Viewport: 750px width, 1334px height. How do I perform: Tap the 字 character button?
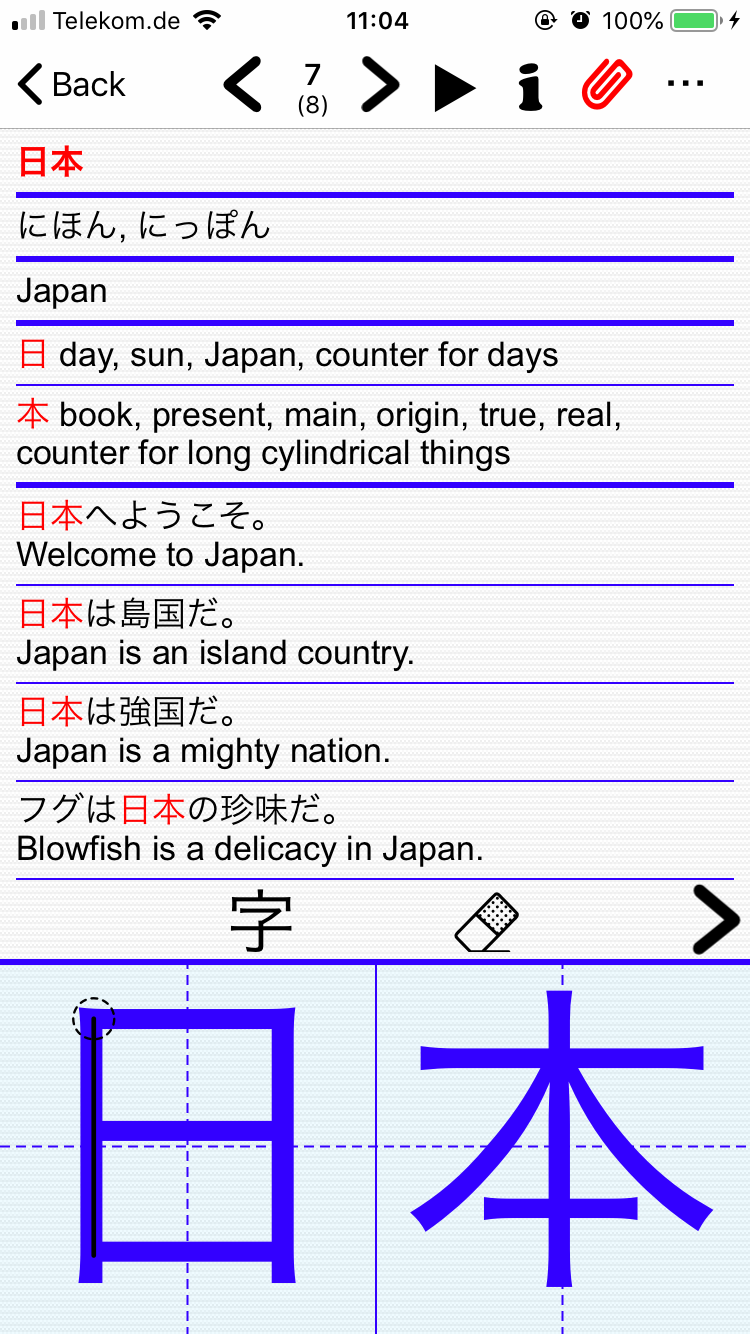coord(262,922)
